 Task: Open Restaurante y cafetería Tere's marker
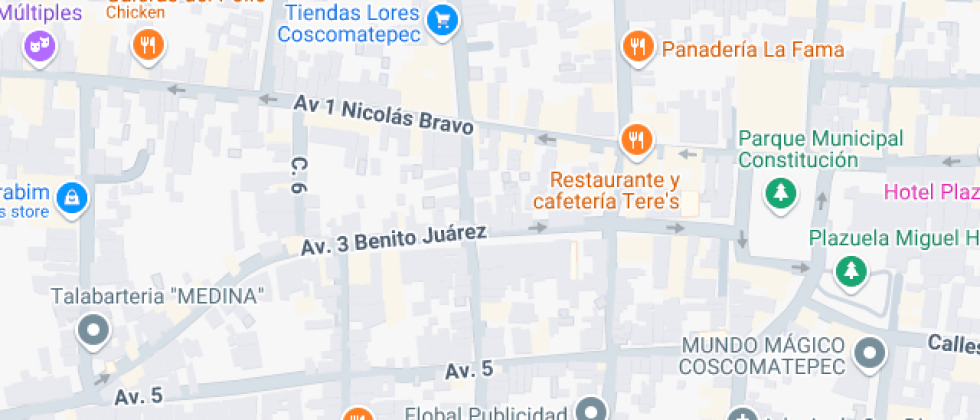(x=636, y=140)
